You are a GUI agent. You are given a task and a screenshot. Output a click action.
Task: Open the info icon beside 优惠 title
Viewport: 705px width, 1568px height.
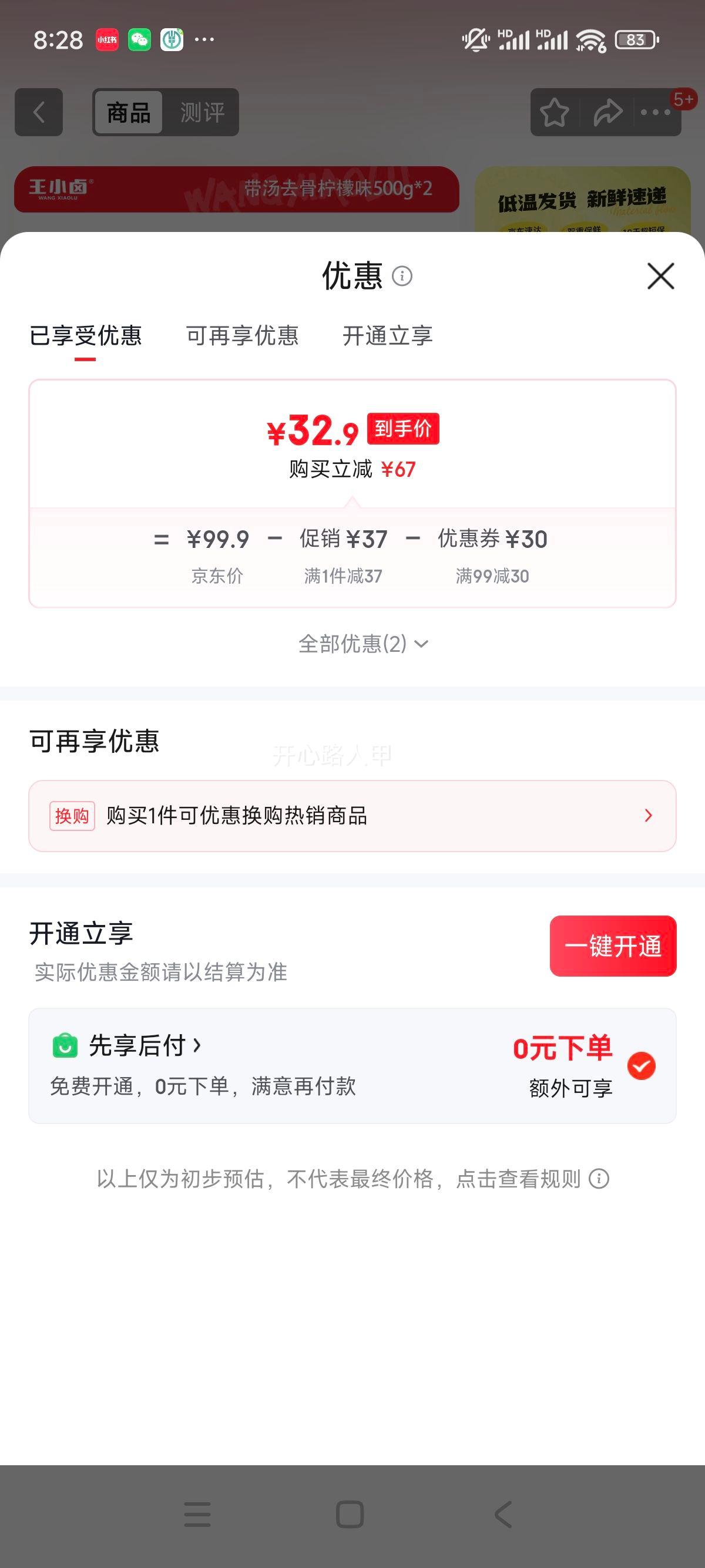(402, 276)
